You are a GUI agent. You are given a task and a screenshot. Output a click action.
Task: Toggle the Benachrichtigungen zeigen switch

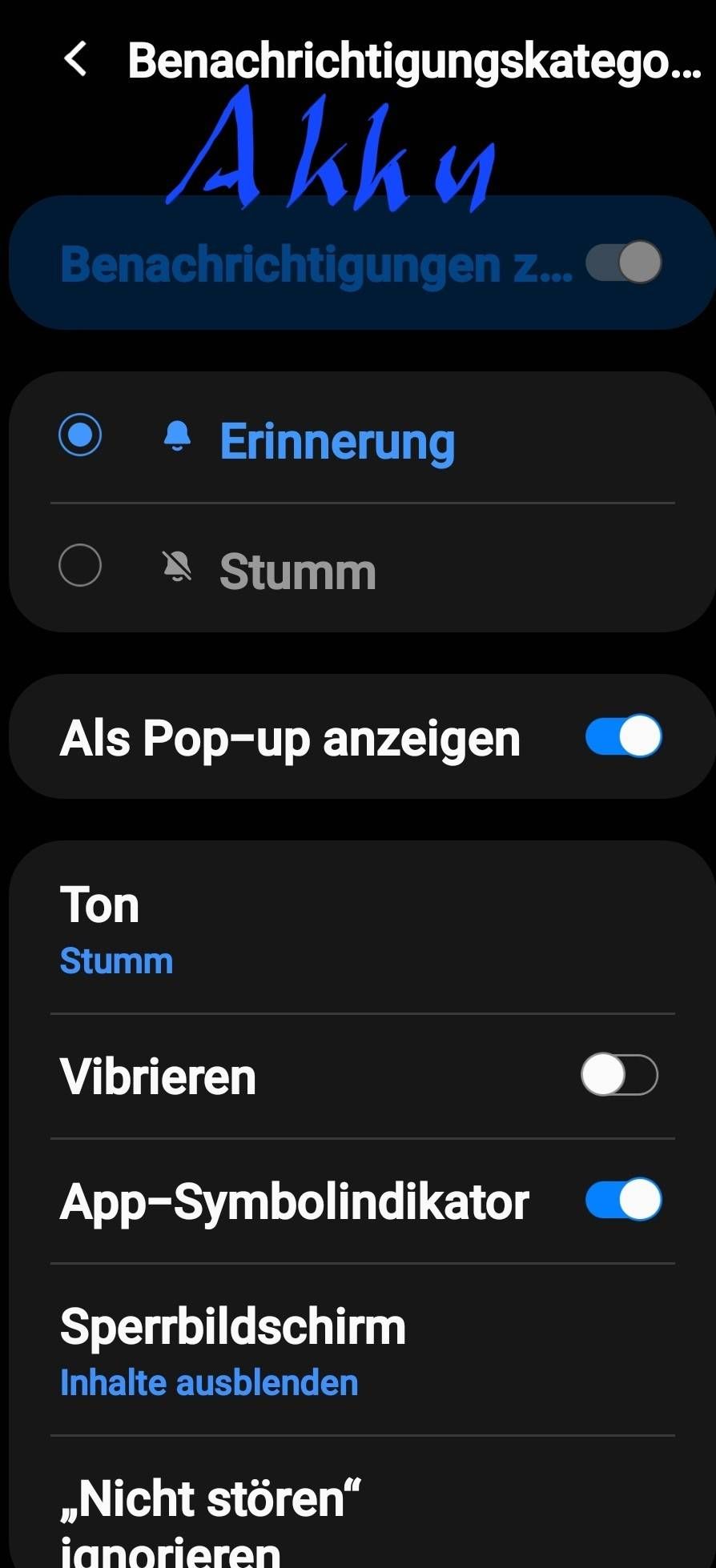tap(623, 263)
